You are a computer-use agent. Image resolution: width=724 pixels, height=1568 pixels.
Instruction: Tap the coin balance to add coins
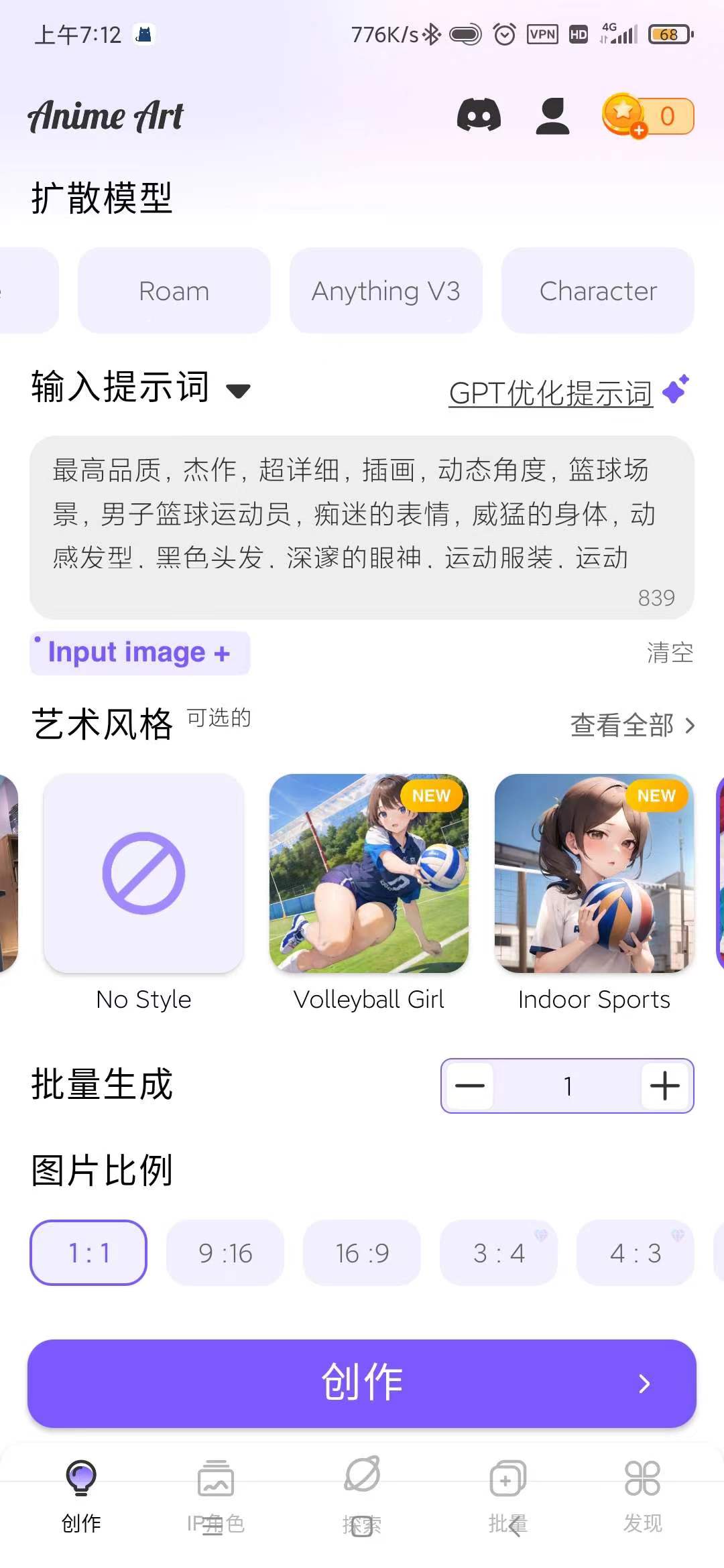pos(648,117)
